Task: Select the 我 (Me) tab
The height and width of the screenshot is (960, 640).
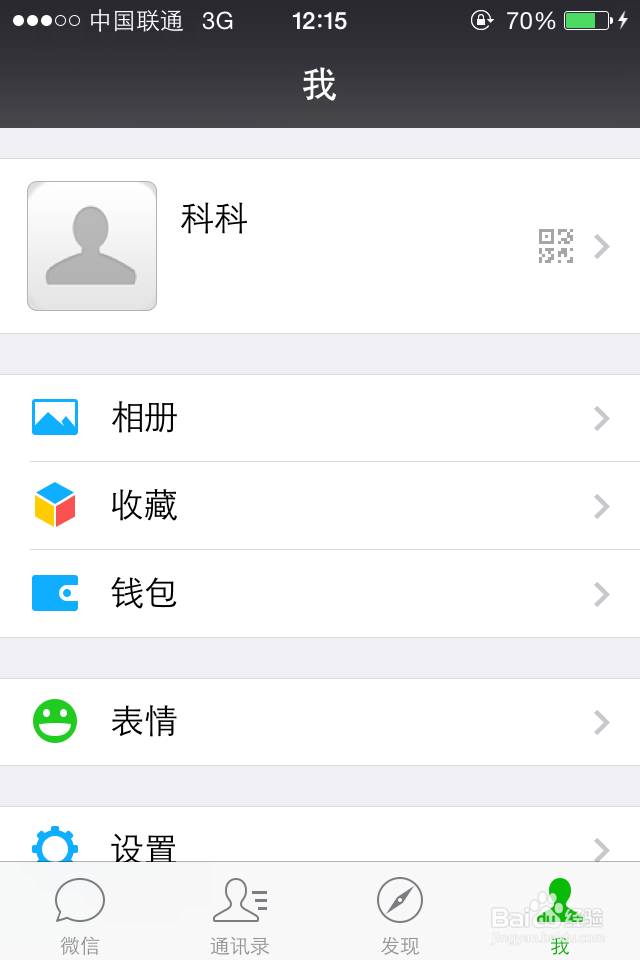Action: coord(560,914)
